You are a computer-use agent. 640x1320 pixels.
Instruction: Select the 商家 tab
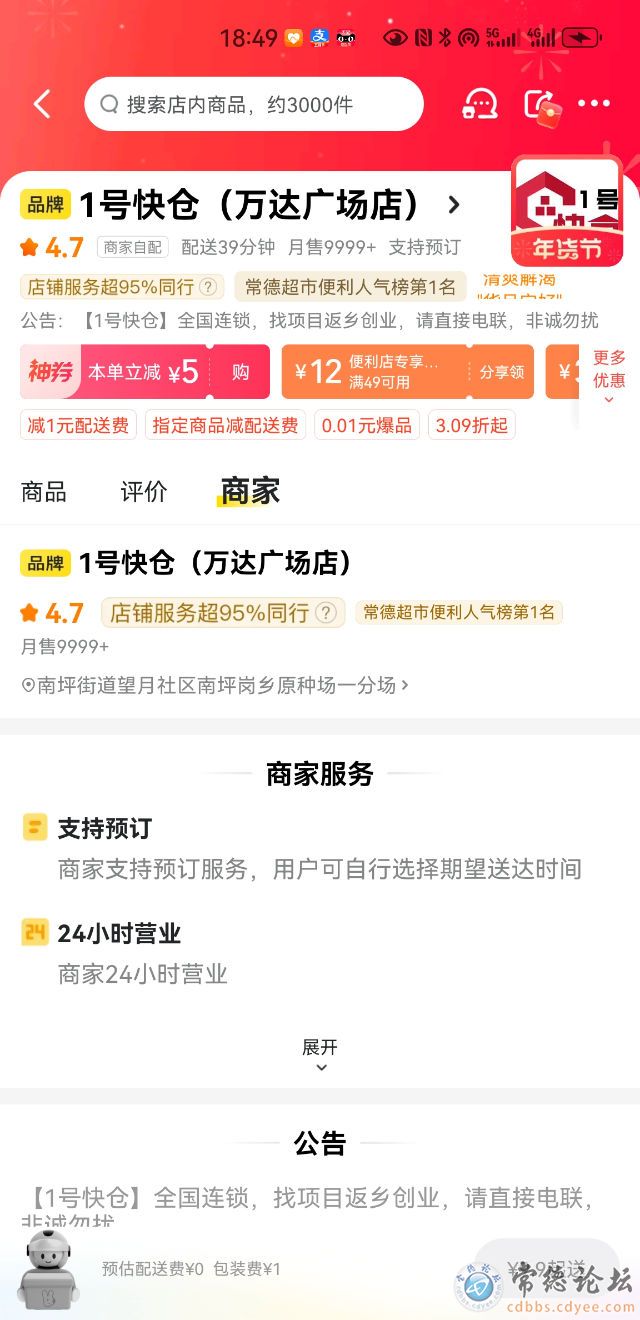(249, 491)
